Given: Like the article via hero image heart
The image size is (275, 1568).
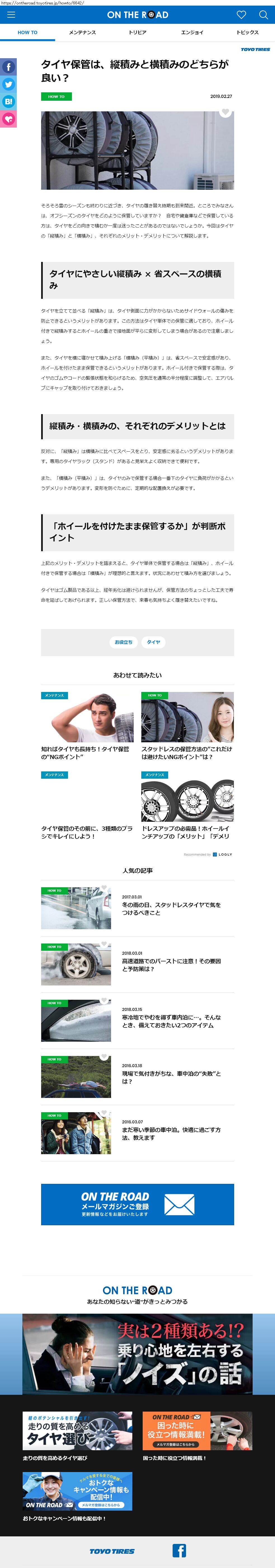Looking at the screenshot, I should pyautogui.click(x=226, y=112).
